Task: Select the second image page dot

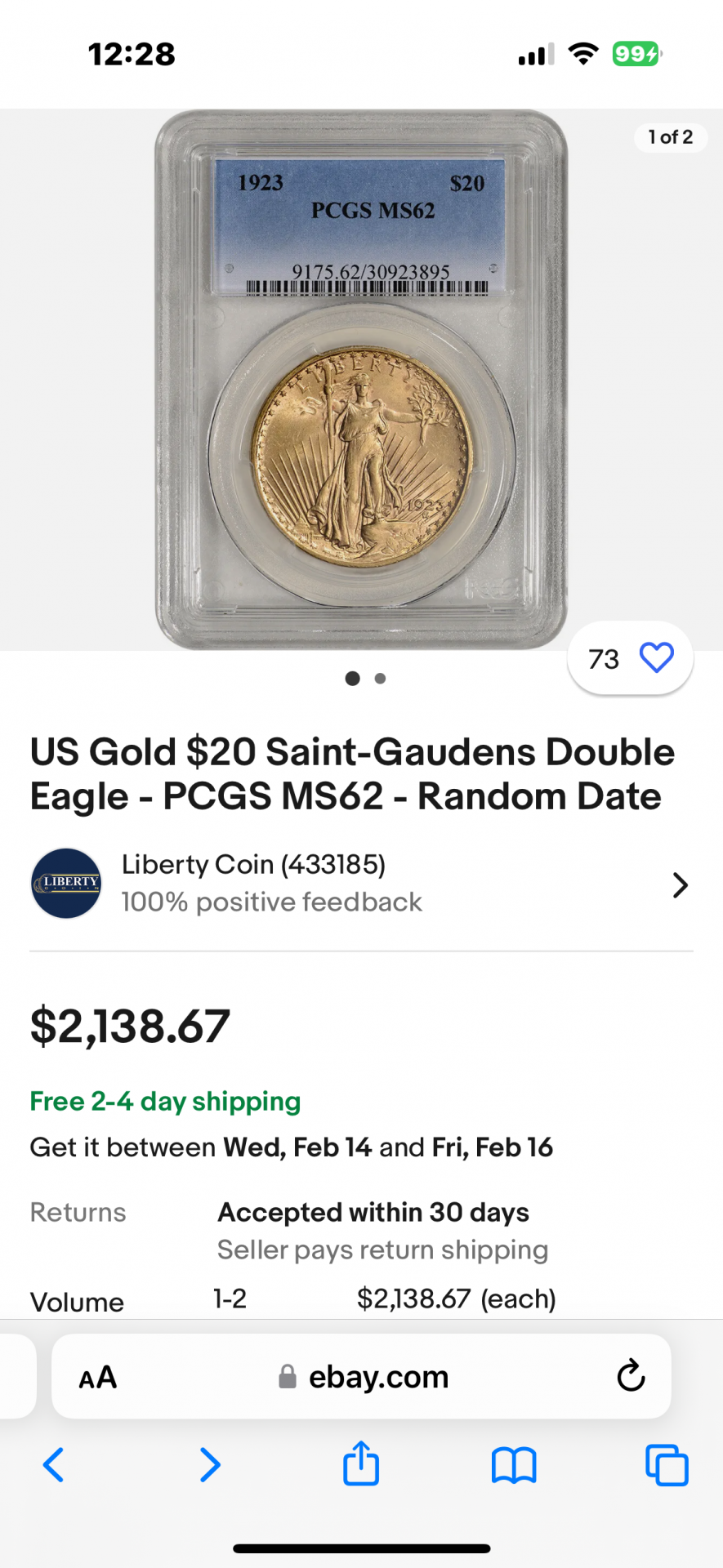Action: pyautogui.click(x=380, y=678)
